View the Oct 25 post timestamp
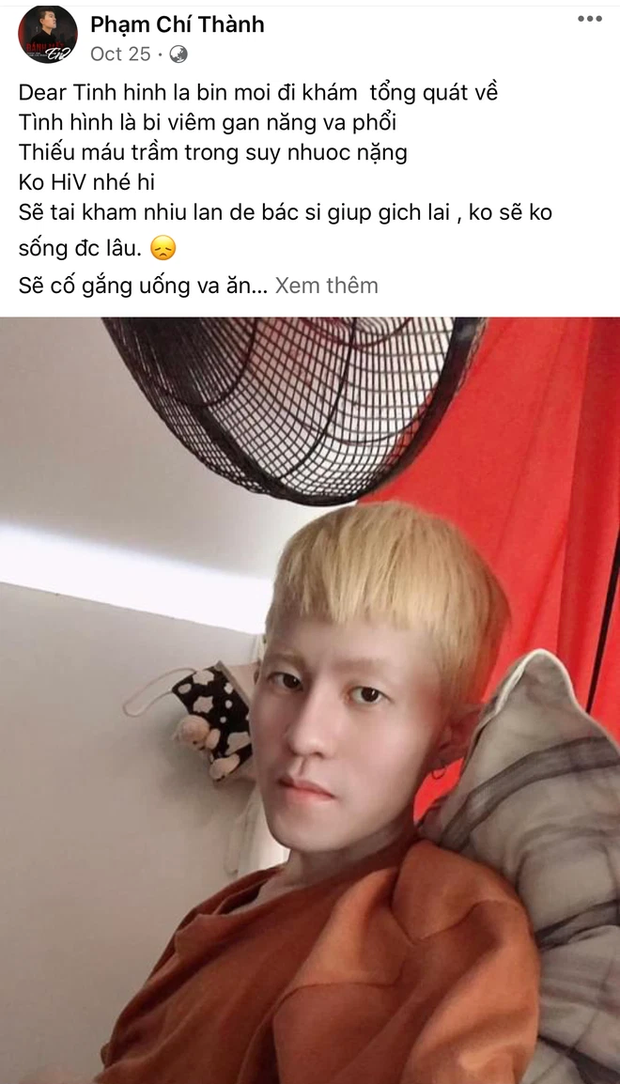620x1084 pixels. pyautogui.click(x=120, y=54)
